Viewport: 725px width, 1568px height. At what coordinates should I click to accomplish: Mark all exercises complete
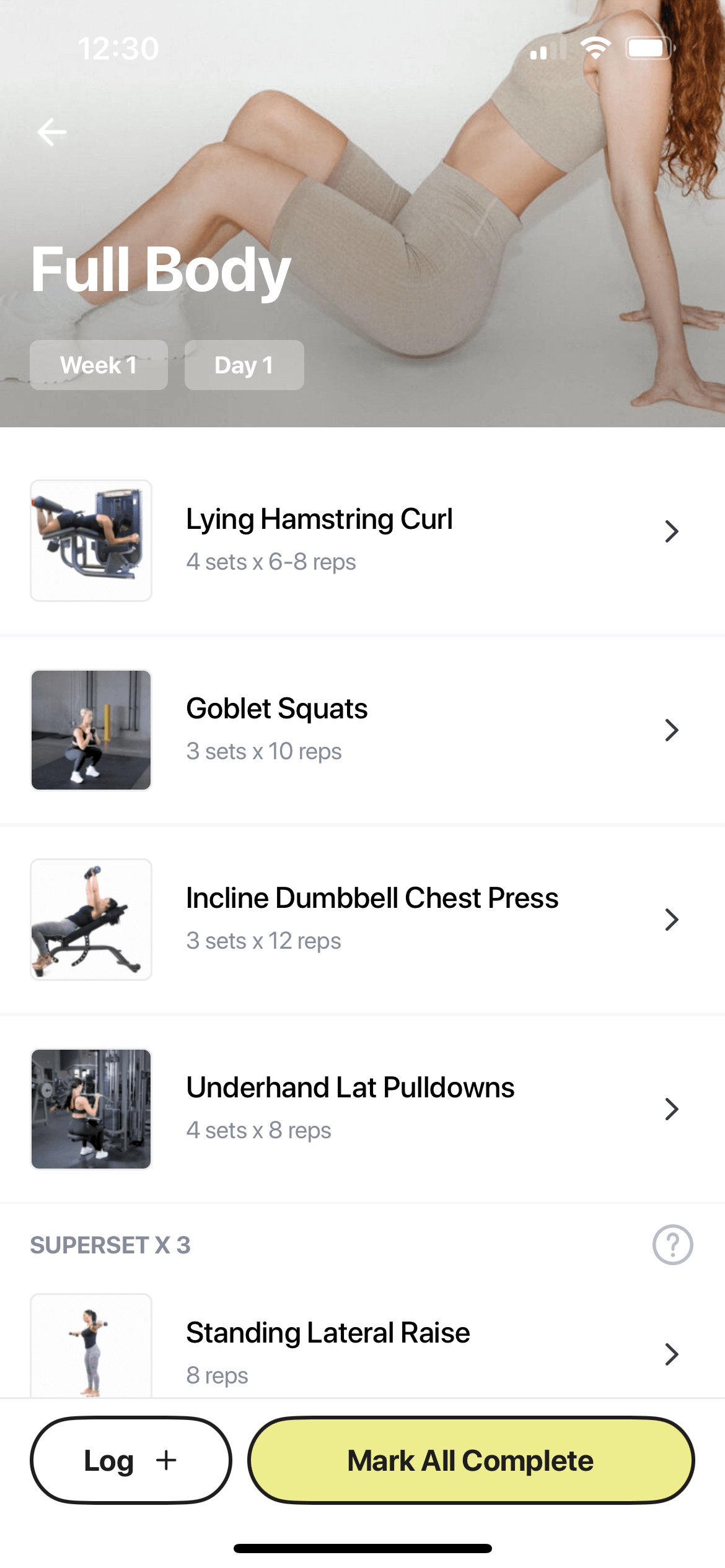[471, 1460]
